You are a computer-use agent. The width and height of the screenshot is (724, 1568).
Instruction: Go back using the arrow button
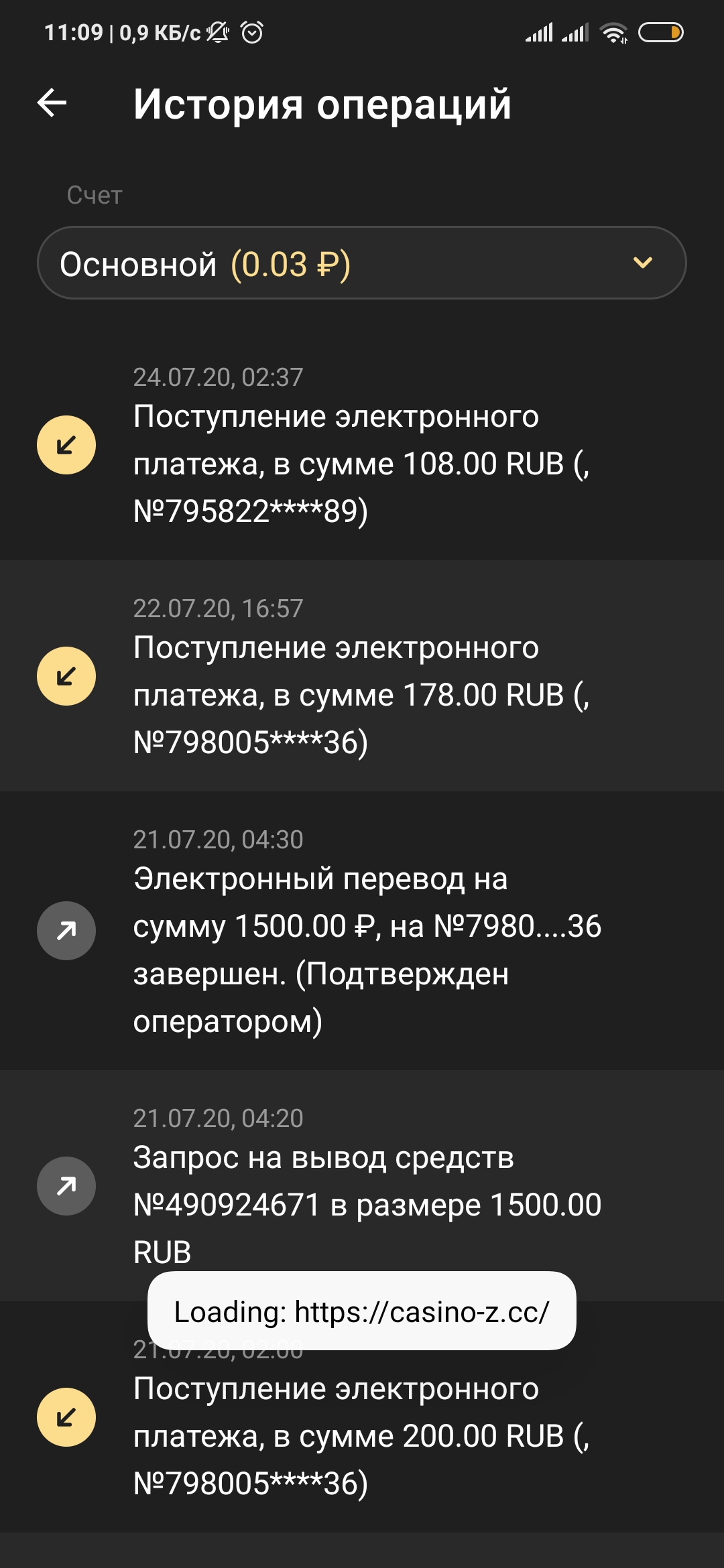click(x=52, y=104)
